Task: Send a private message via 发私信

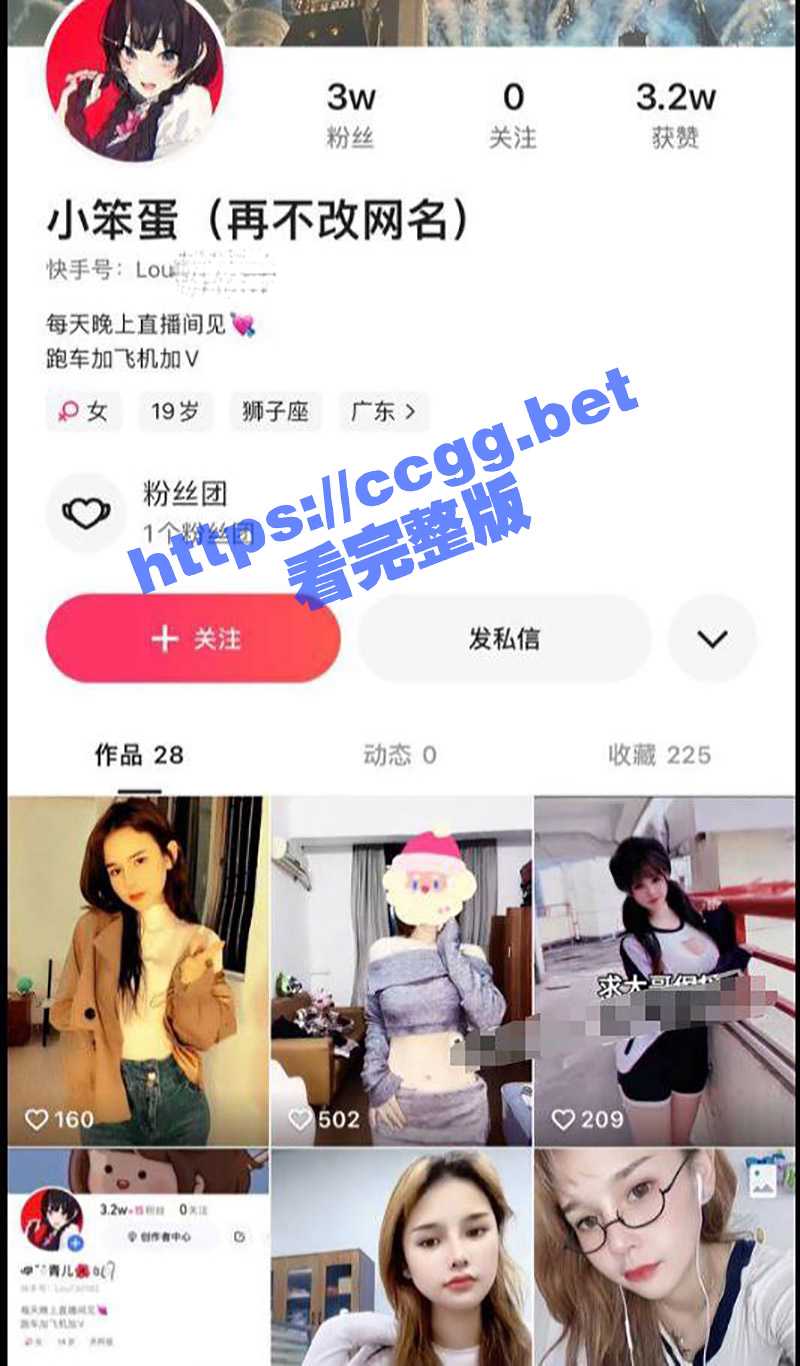Action: (504, 639)
